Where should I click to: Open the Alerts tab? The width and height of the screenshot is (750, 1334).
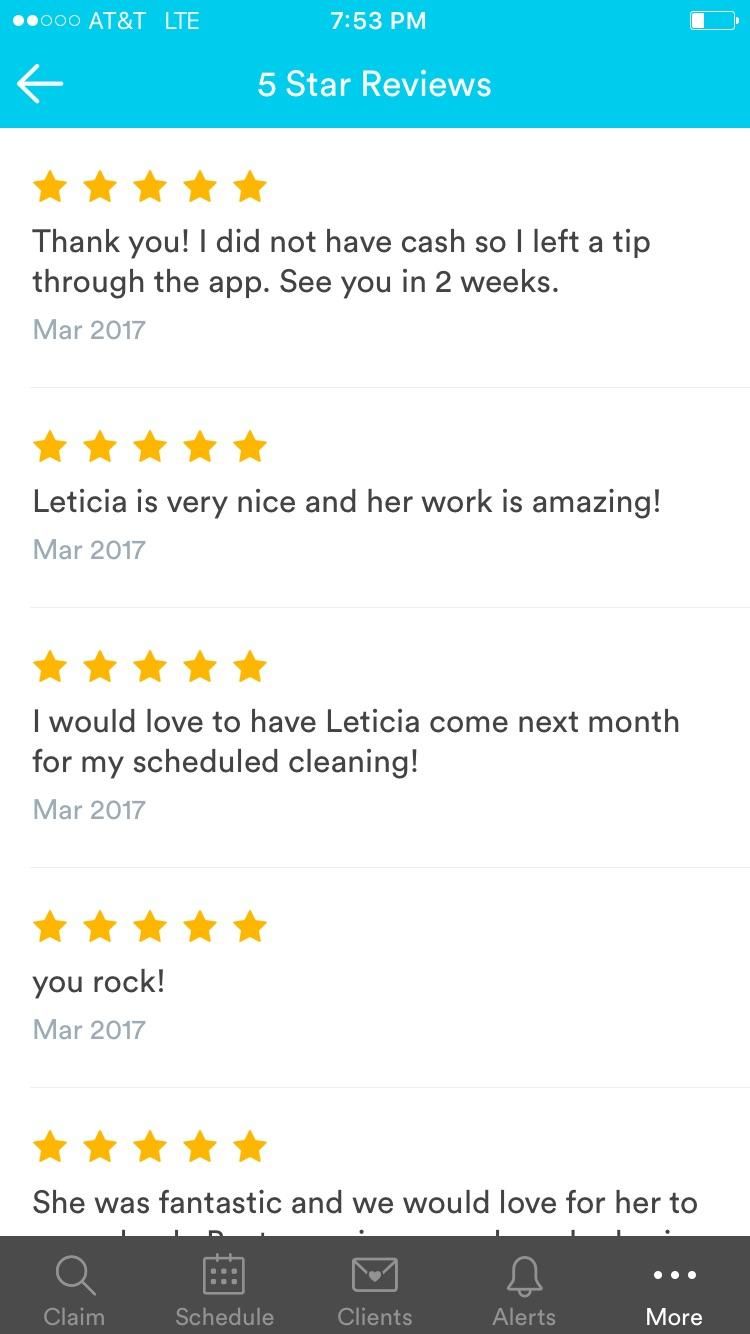click(524, 1290)
